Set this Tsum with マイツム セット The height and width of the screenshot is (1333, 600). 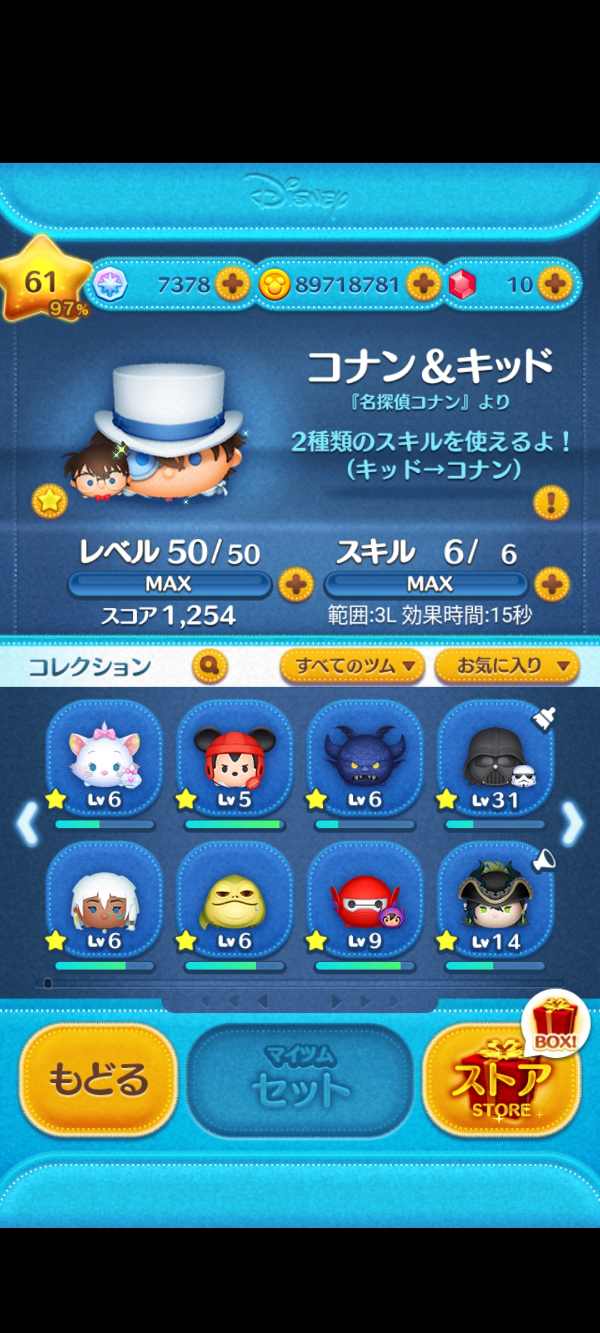(x=299, y=1081)
